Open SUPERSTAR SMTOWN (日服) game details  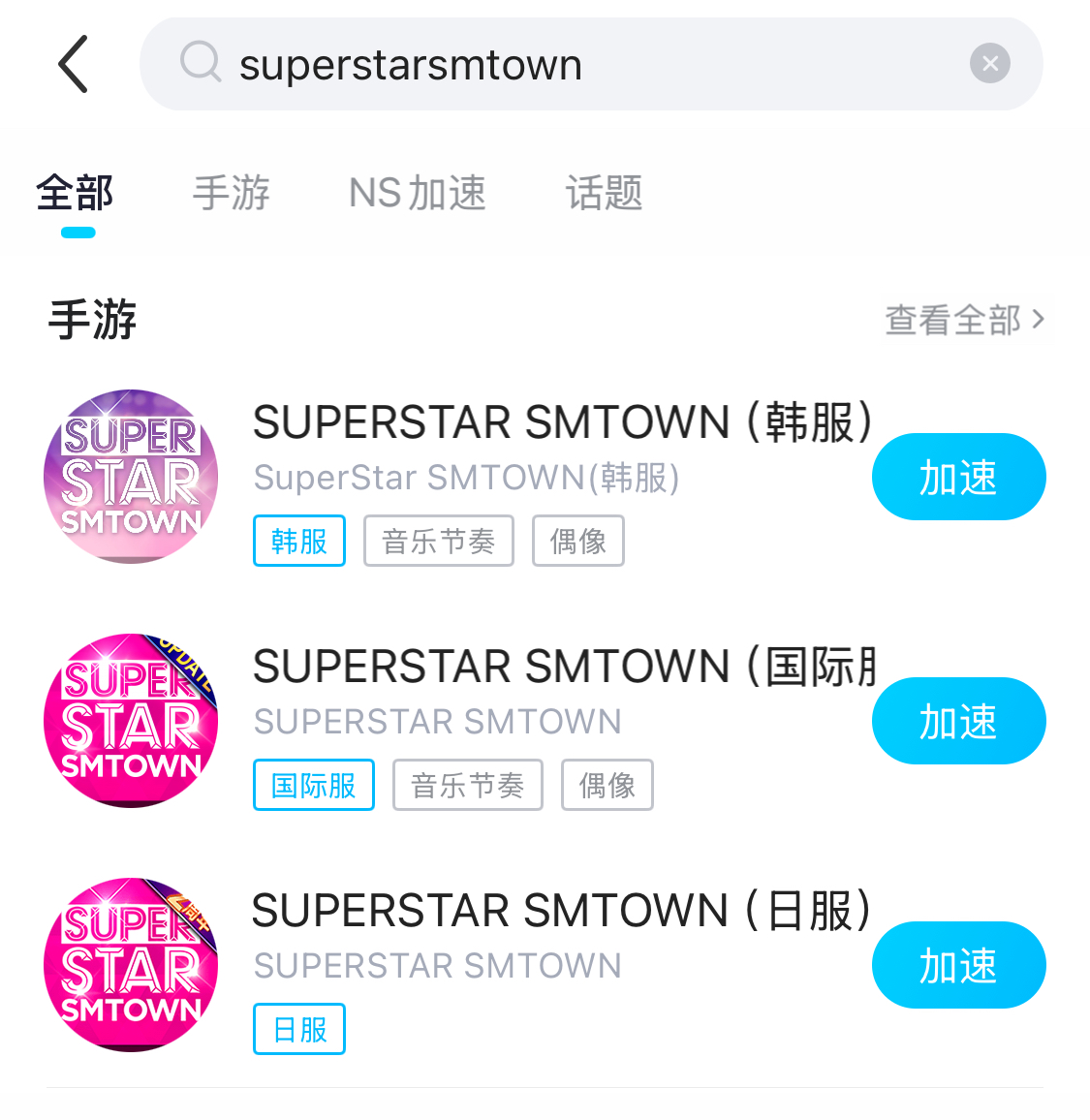[x=560, y=912]
